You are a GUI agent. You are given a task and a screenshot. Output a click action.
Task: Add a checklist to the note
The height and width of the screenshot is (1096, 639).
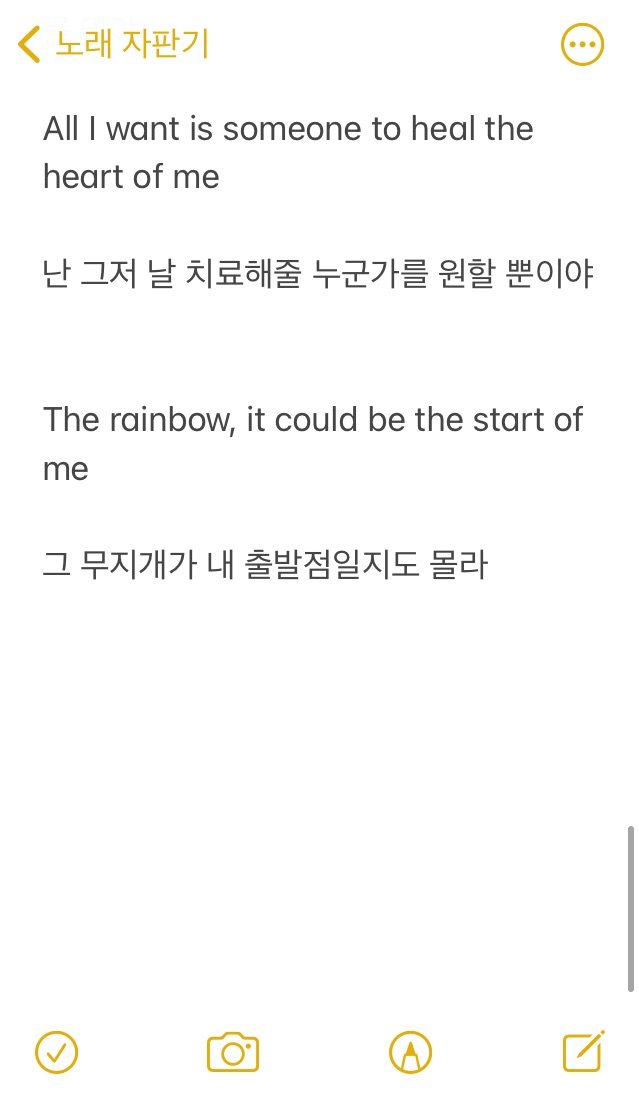pos(56,1051)
